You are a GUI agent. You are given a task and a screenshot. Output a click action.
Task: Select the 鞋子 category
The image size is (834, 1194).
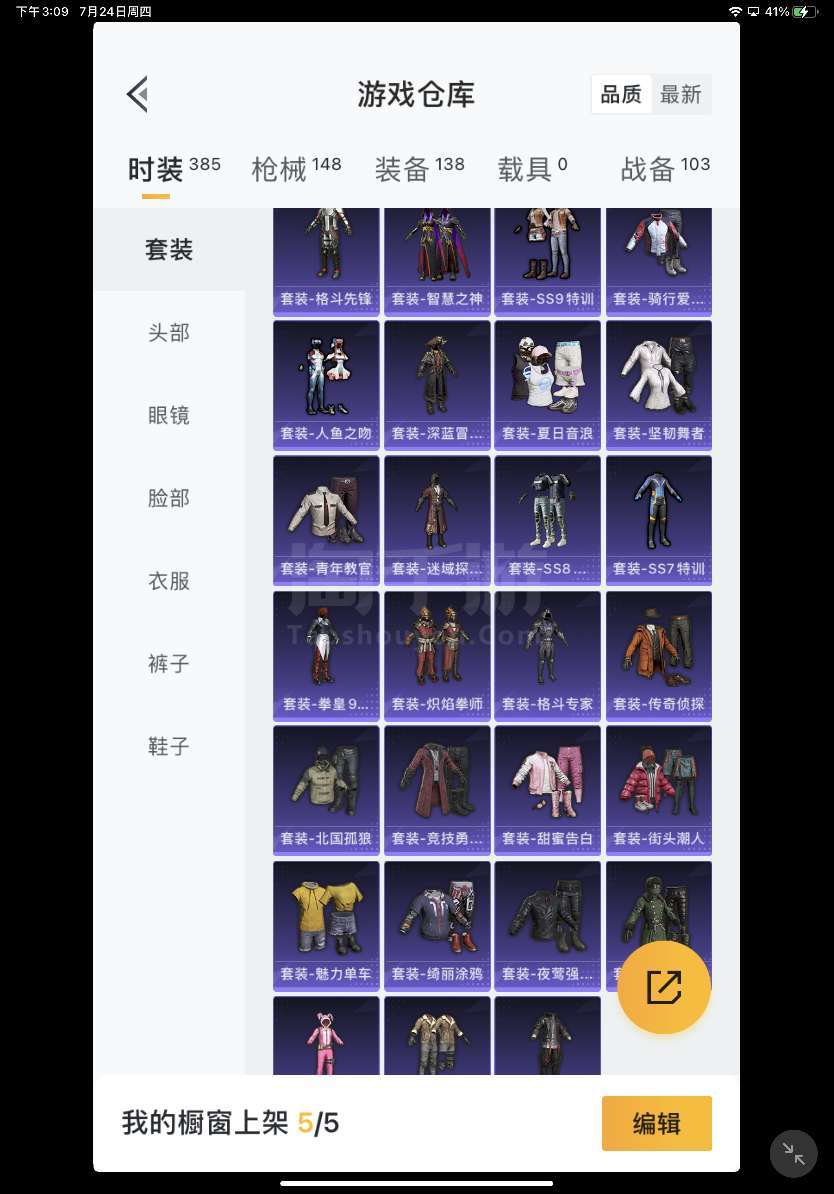168,746
